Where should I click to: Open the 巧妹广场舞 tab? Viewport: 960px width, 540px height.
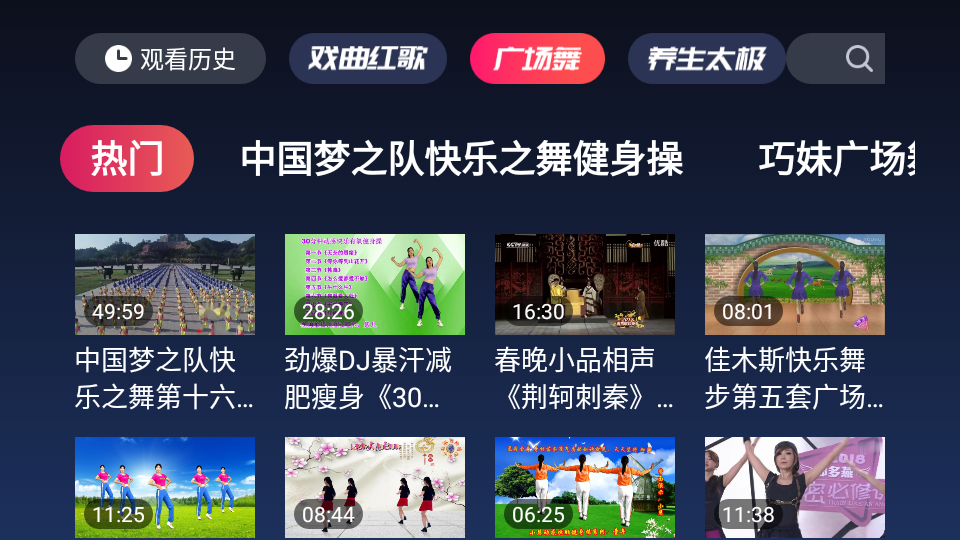click(836, 158)
